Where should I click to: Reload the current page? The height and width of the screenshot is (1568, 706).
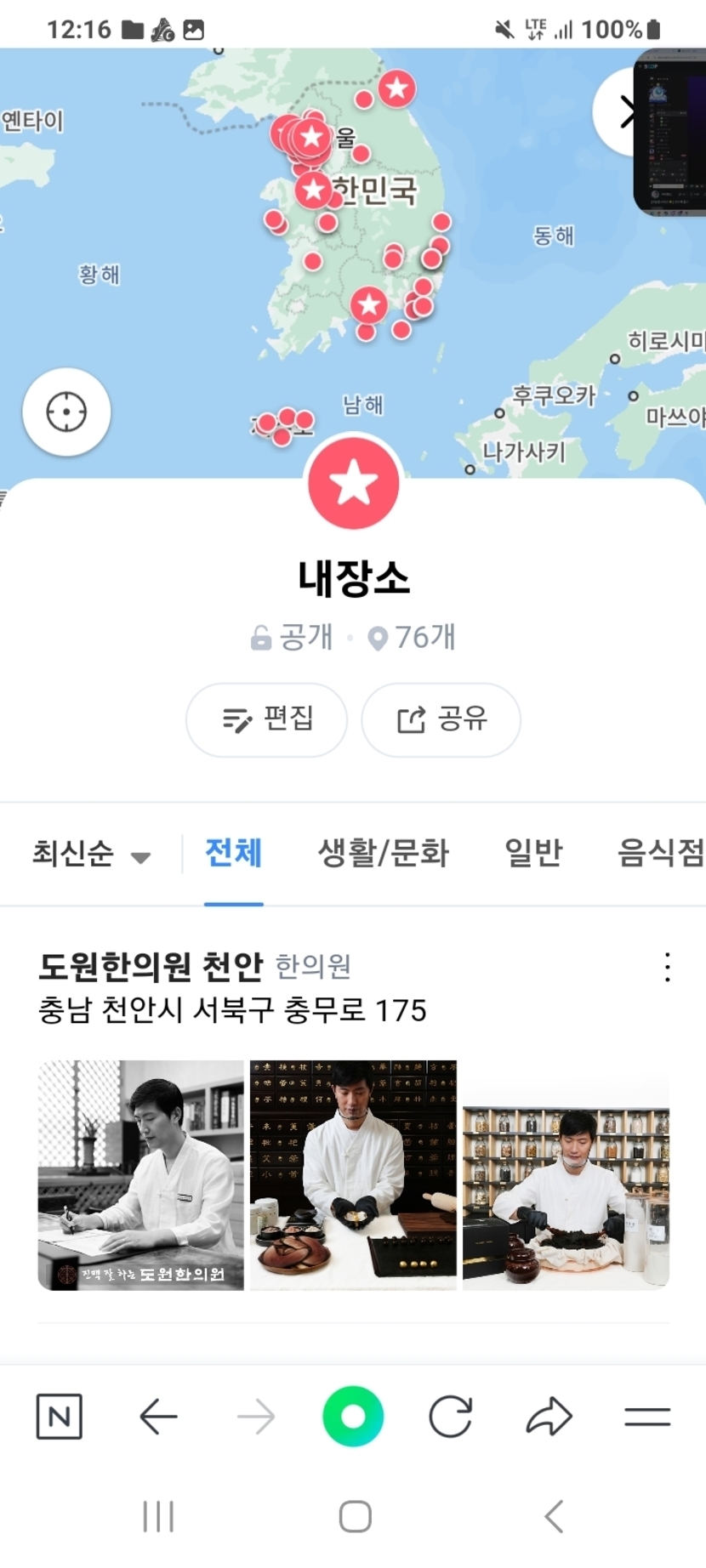coord(450,1417)
